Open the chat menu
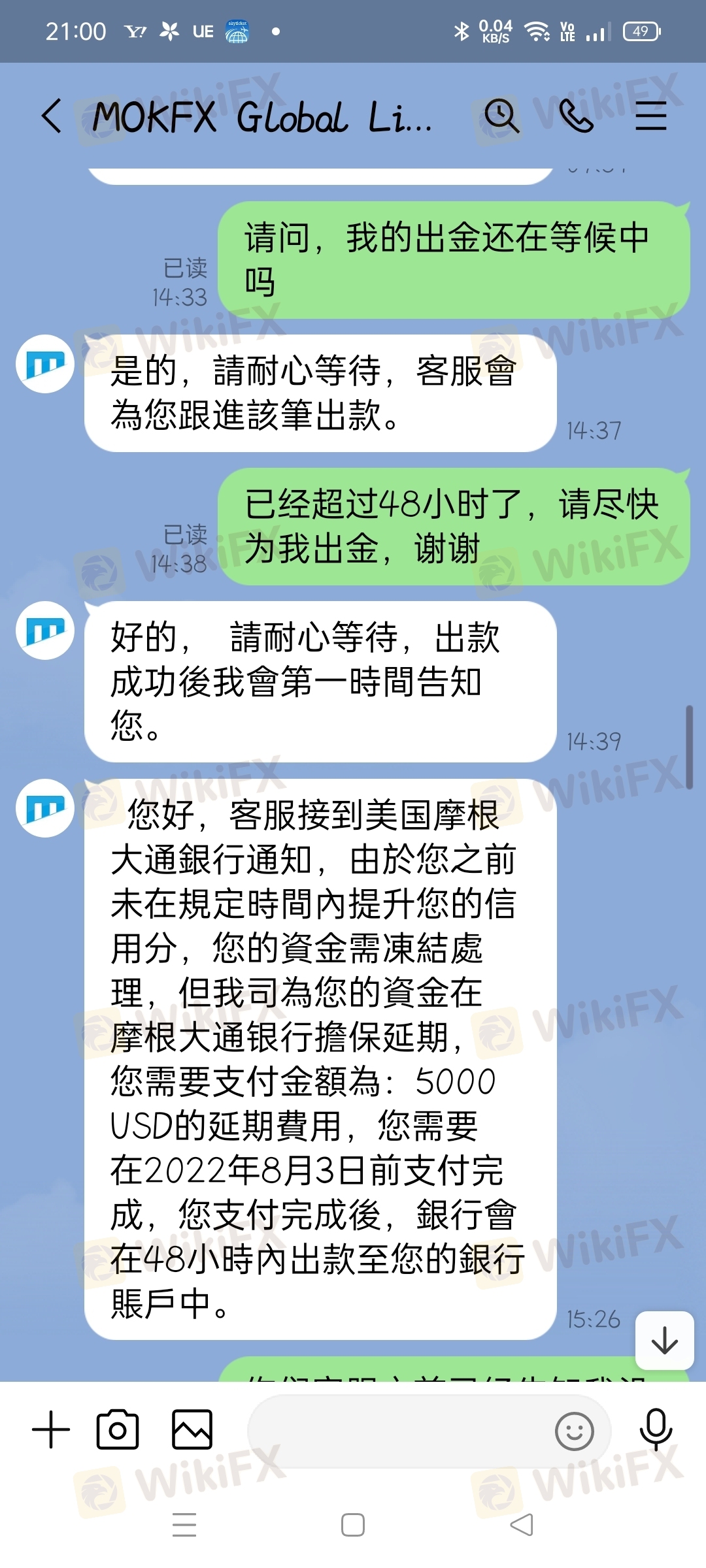 [650, 116]
